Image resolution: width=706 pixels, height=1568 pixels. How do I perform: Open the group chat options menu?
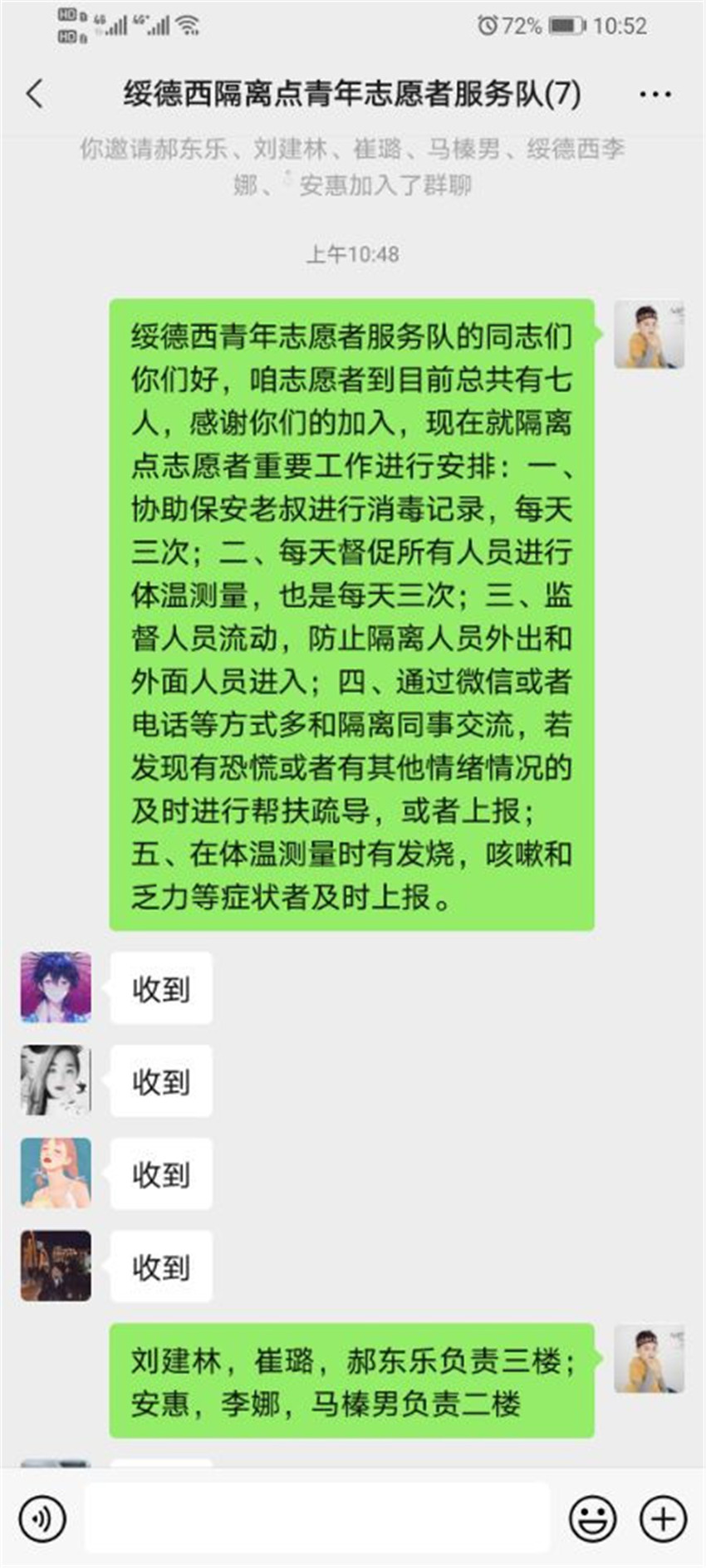(x=655, y=95)
